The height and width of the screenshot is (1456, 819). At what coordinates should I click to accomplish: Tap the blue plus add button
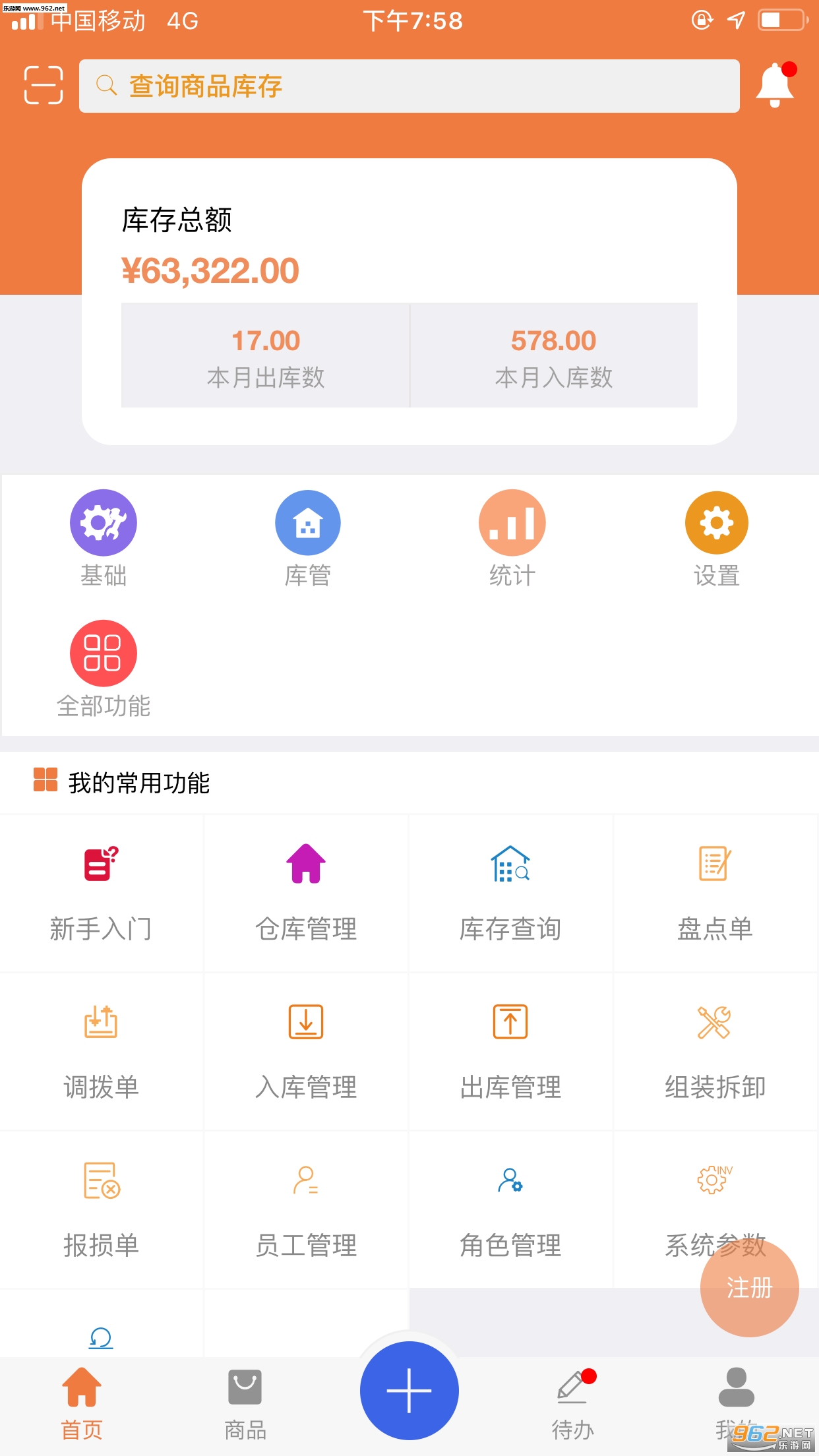(x=409, y=1390)
